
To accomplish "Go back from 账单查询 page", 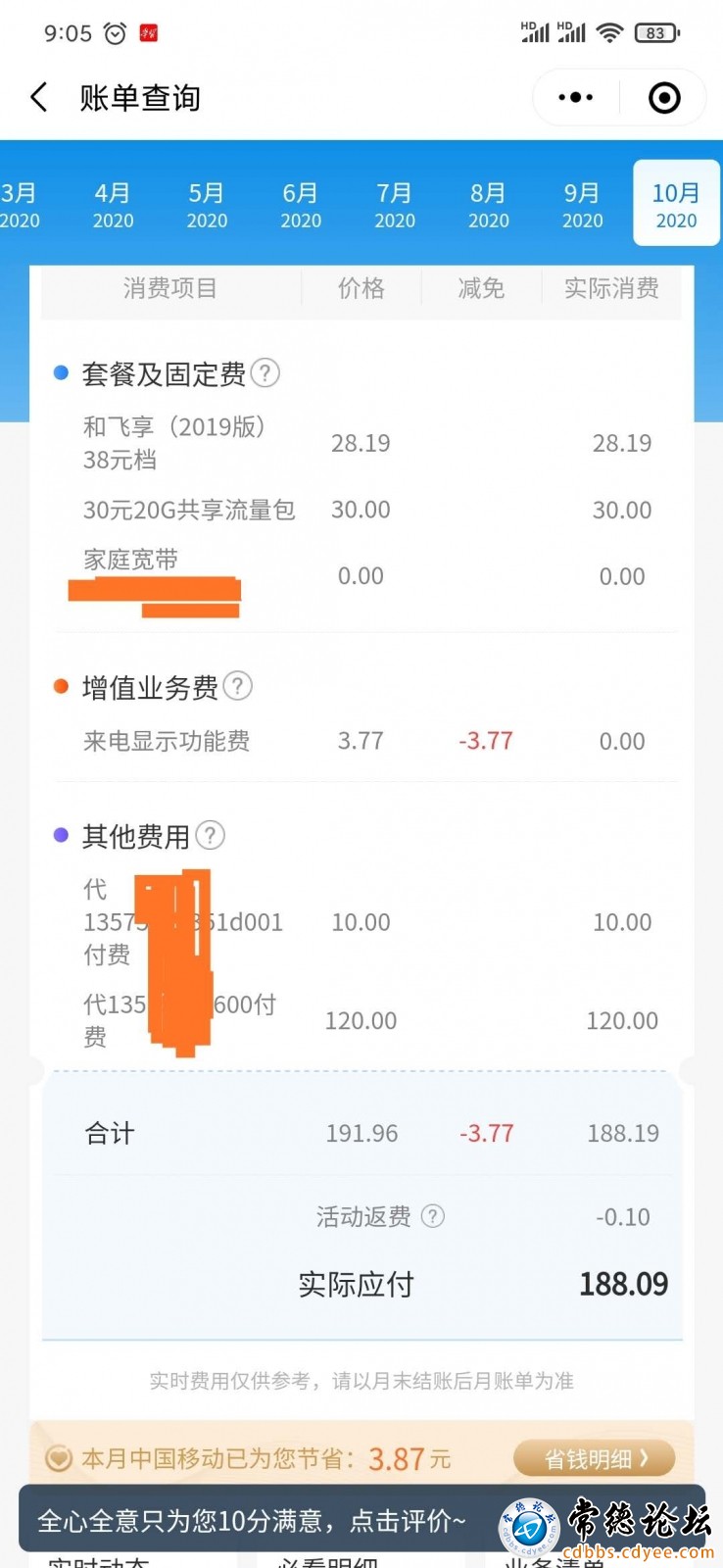I will [x=39, y=97].
